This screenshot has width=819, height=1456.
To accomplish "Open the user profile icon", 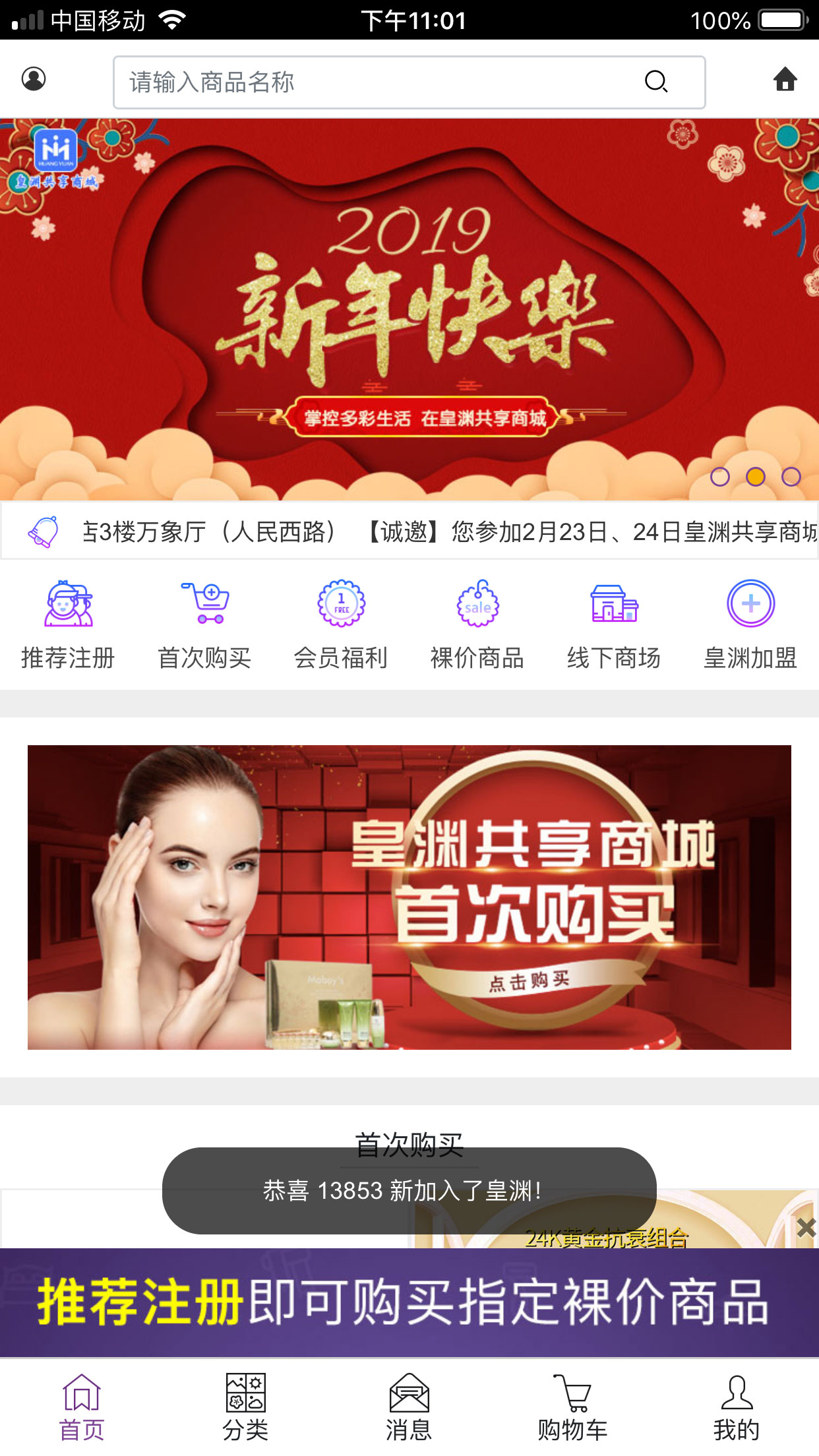I will (34, 78).
